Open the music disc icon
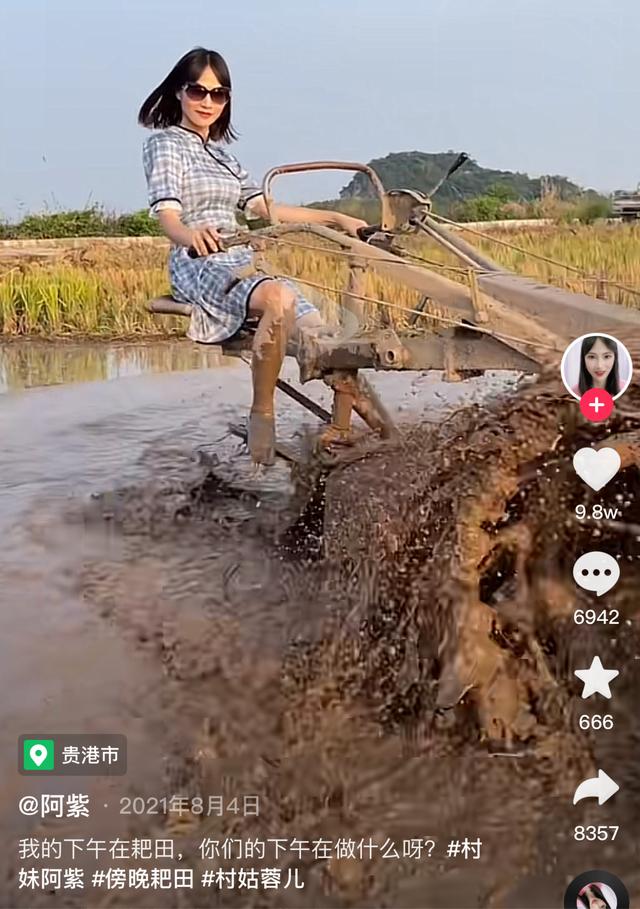The image size is (640, 909). coord(596,892)
